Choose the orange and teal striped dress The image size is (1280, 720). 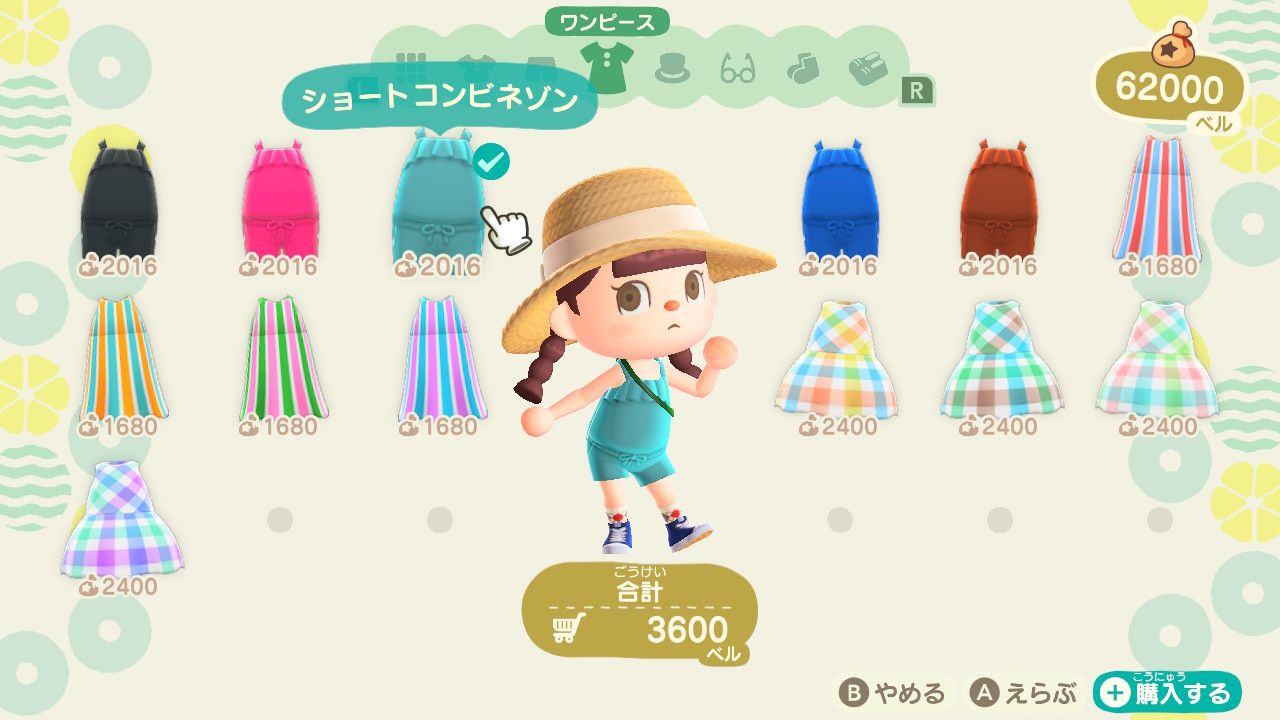(x=120, y=360)
